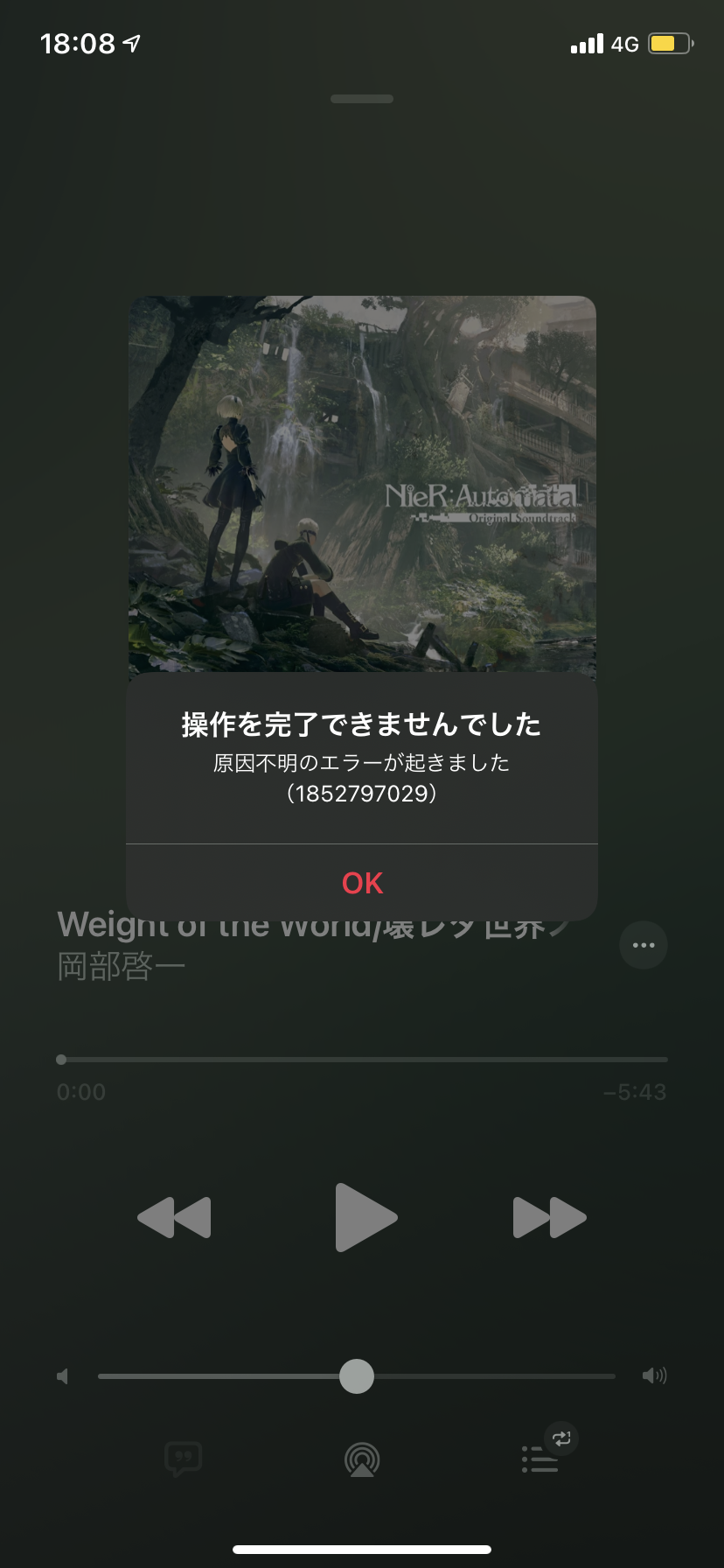The image size is (724, 1568).
Task: Open the AirPlay output selector
Action: pos(362,1459)
